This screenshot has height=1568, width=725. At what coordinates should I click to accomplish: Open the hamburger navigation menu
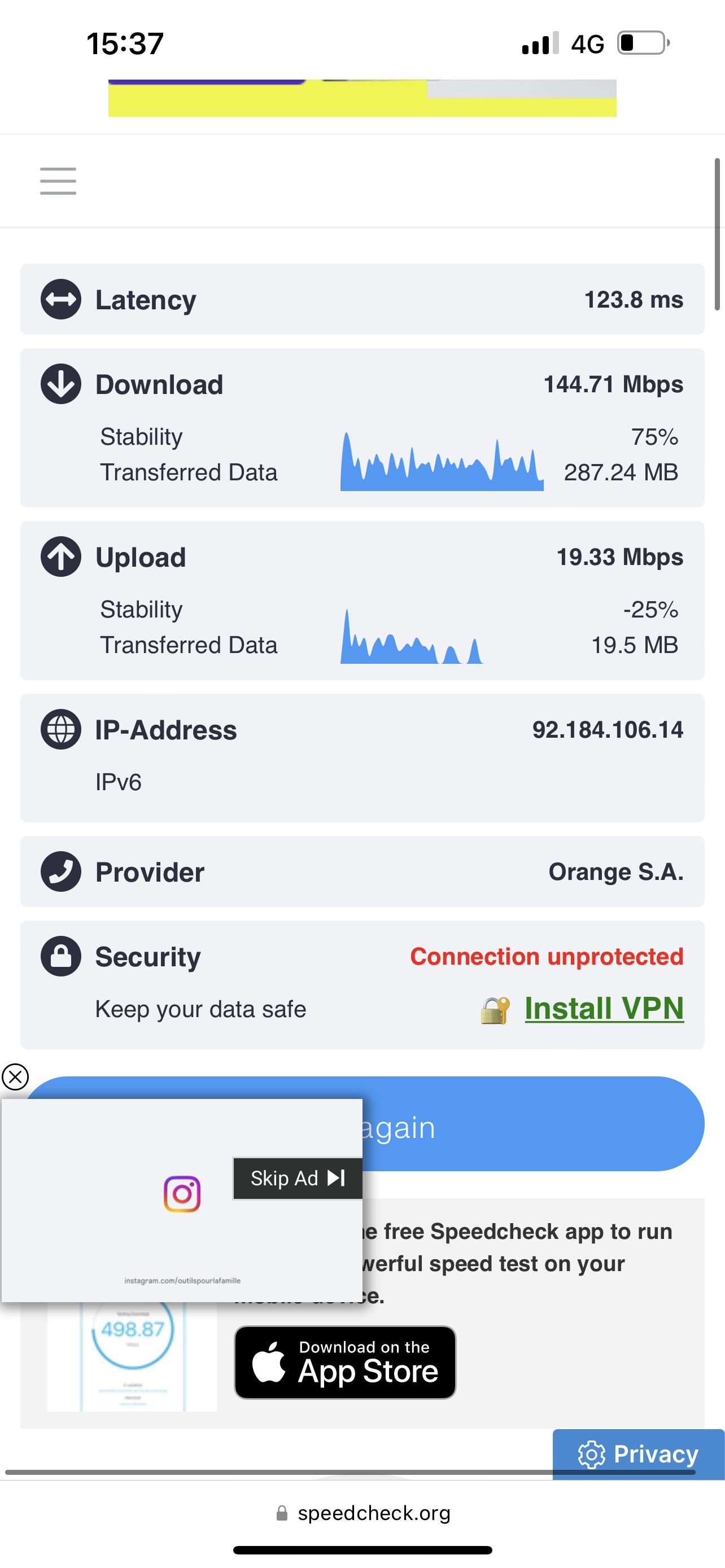click(58, 181)
